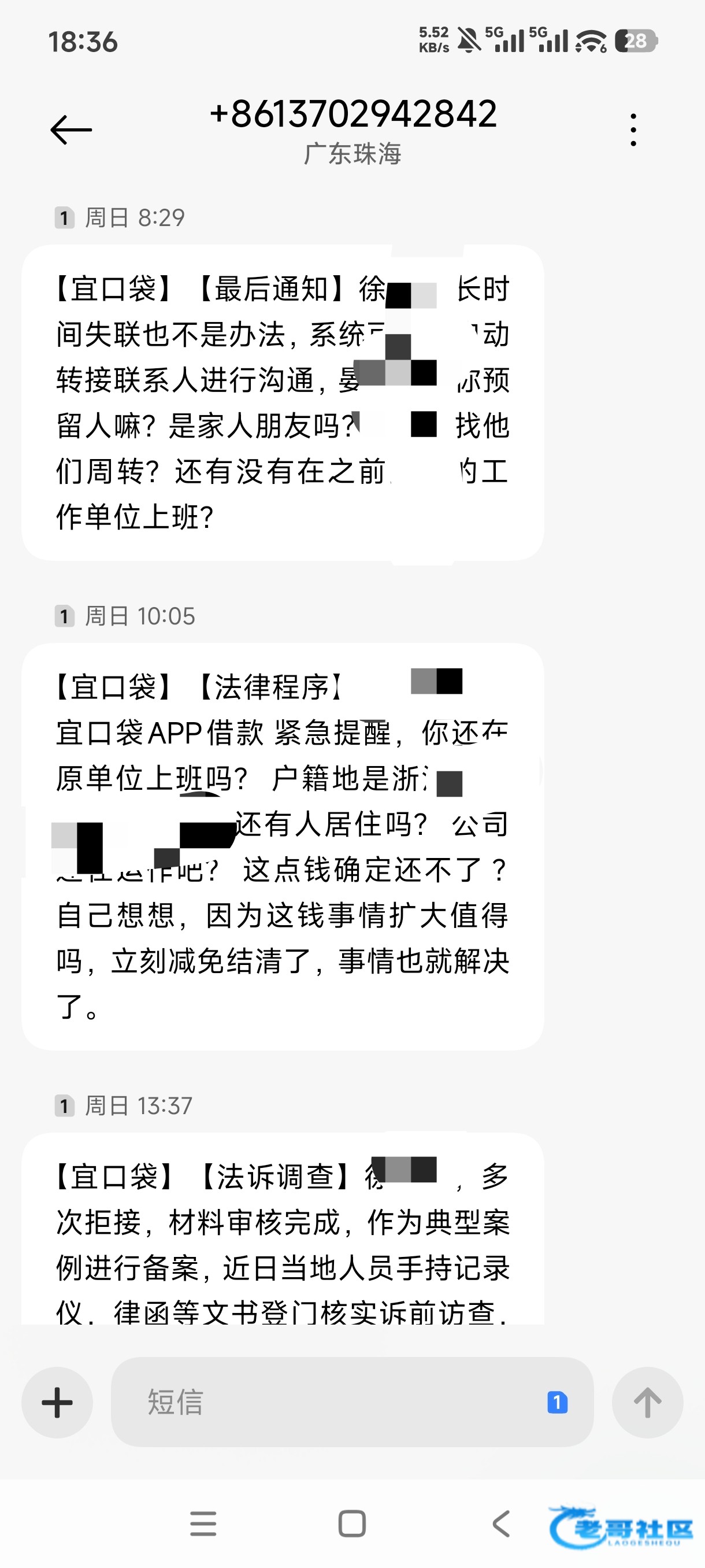Send the message with the arrow button
This screenshot has width=705, height=1568.
[x=647, y=1402]
